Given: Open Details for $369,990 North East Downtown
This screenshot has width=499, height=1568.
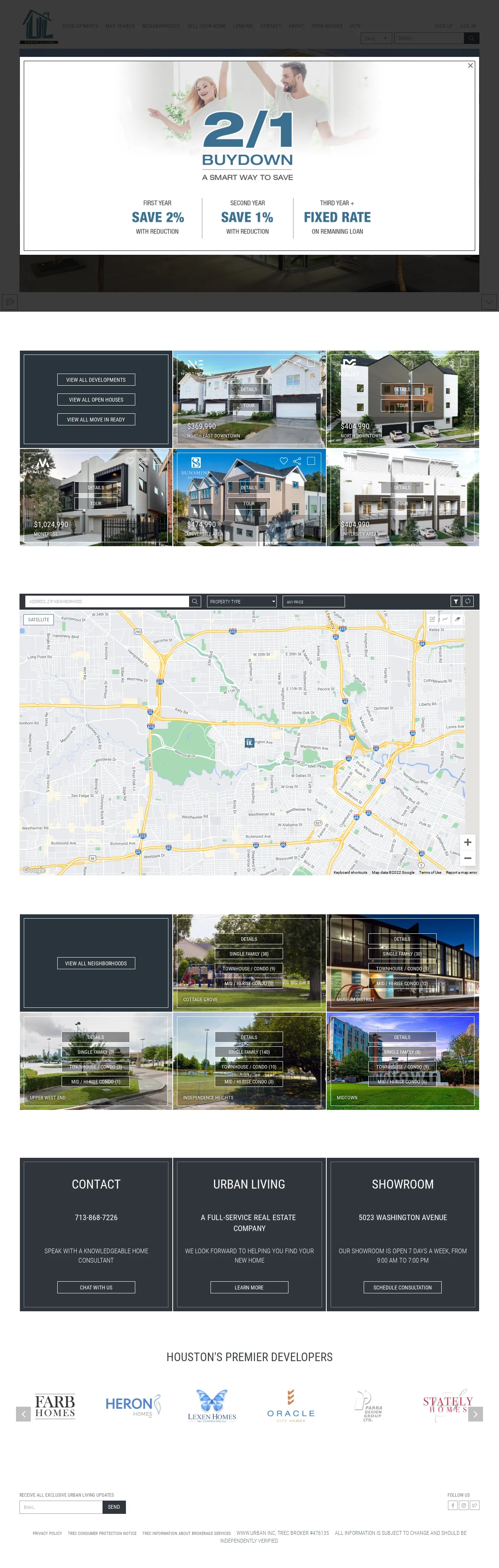Looking at the screenshot, I should point(249,390).
